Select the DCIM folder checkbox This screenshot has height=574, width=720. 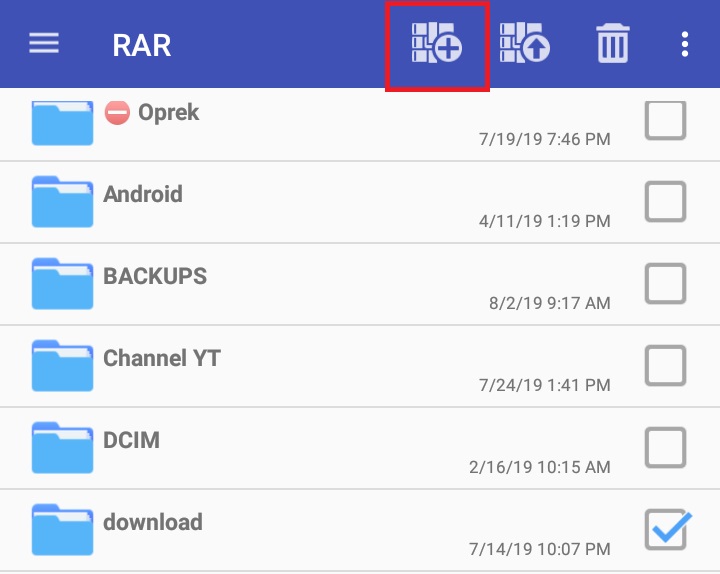pos(665,448)
